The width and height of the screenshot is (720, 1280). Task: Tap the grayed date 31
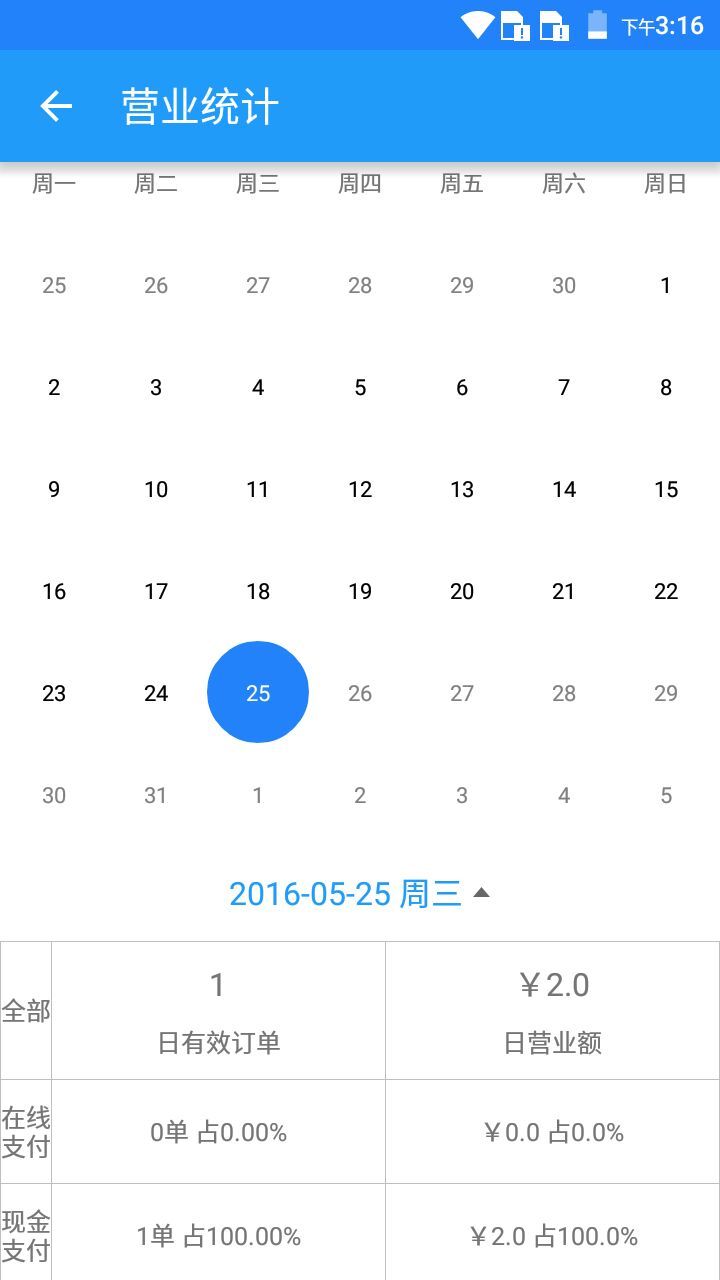coord(156,795)
